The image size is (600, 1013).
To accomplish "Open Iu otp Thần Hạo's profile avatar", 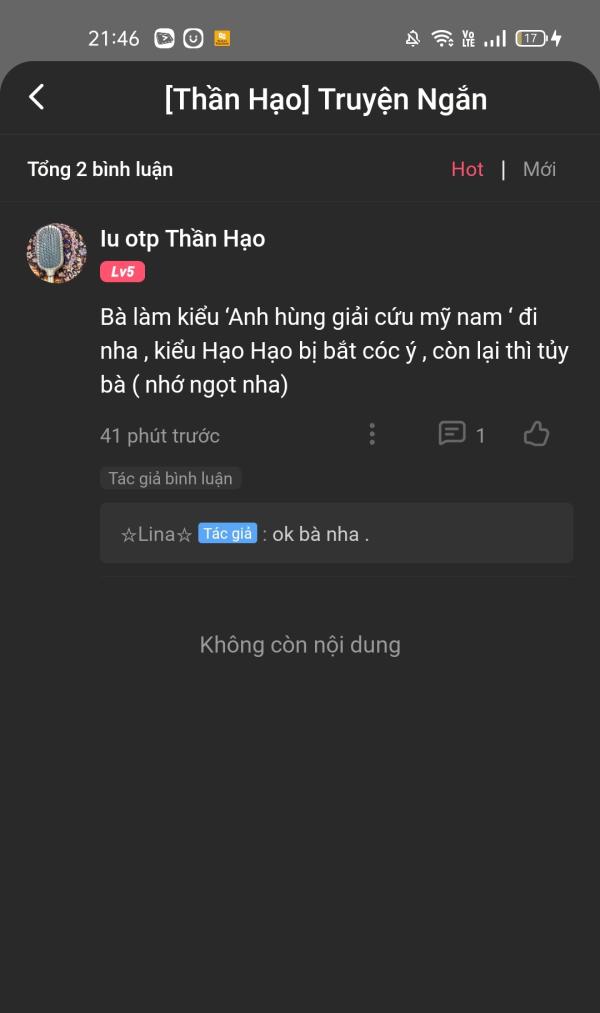I will click(x=56, y=253).
